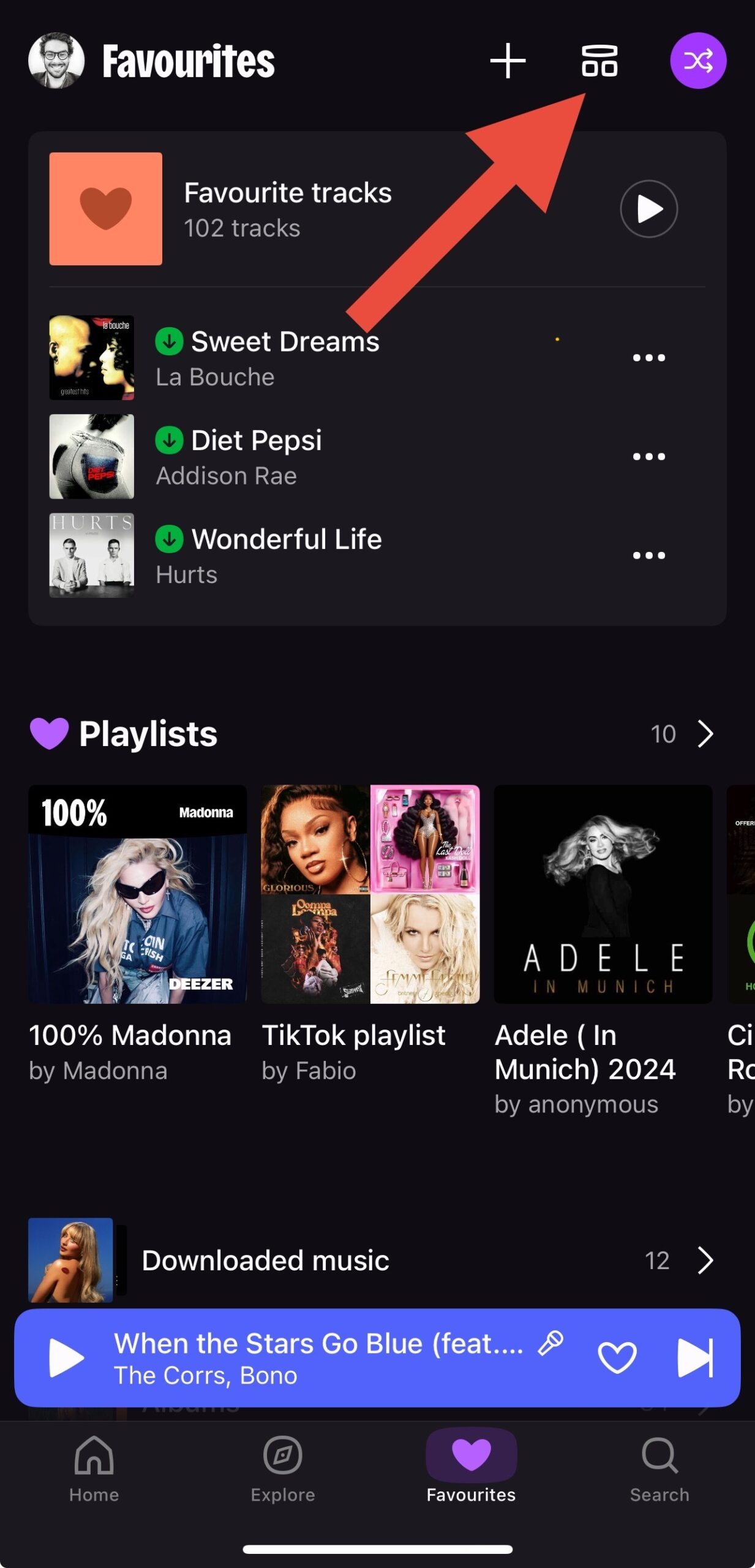The height and width of the screenshot is (1568, 755).
Task: Open options for Diet Pepsi
Action: pos(649,456)
